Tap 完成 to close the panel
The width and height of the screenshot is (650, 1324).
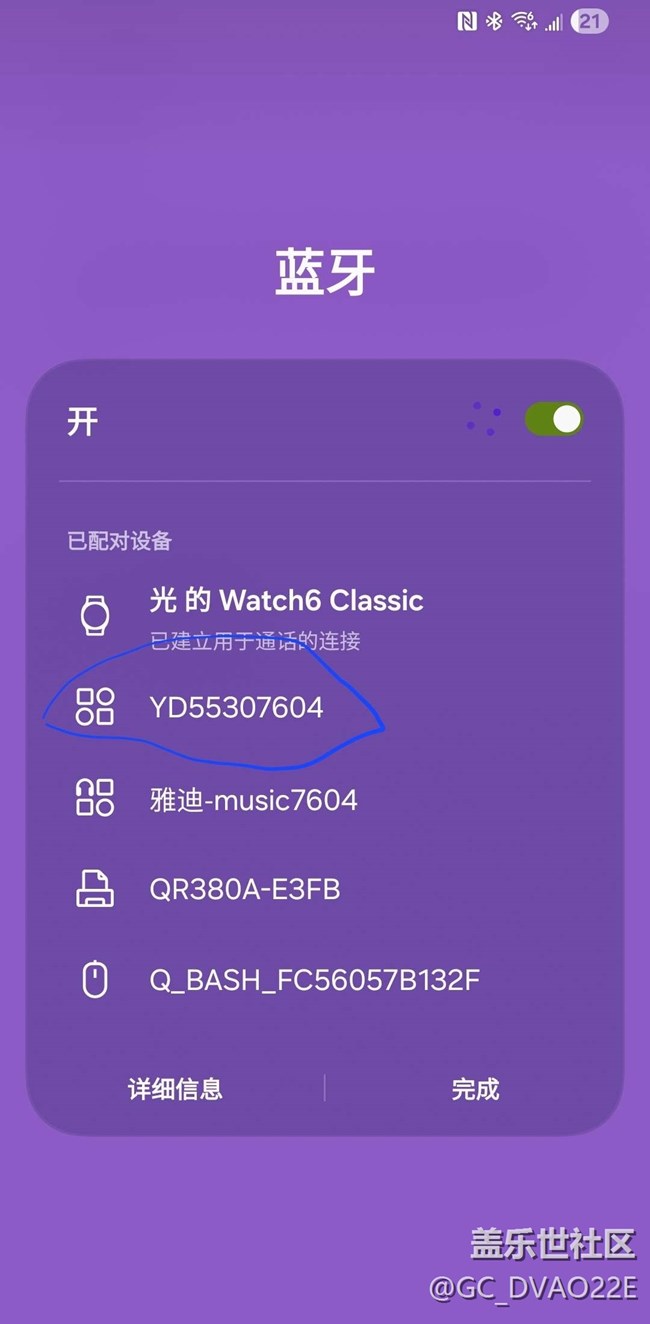pos(475,1089)
